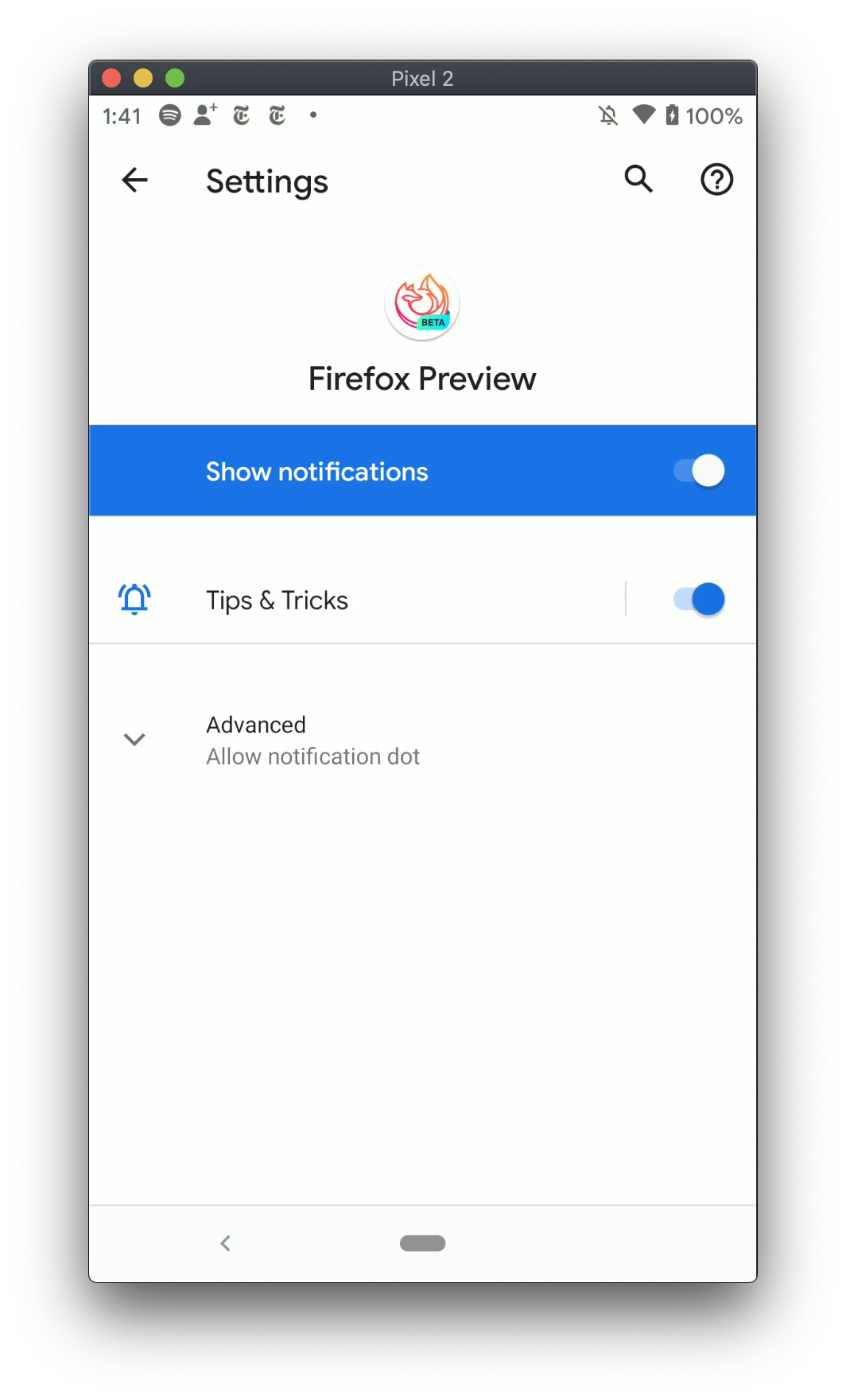Image resolution: width=846 pixels, height=1400 pixels.
Task: Disable the Tips & Tricks toggle
Action: [699, 599]
